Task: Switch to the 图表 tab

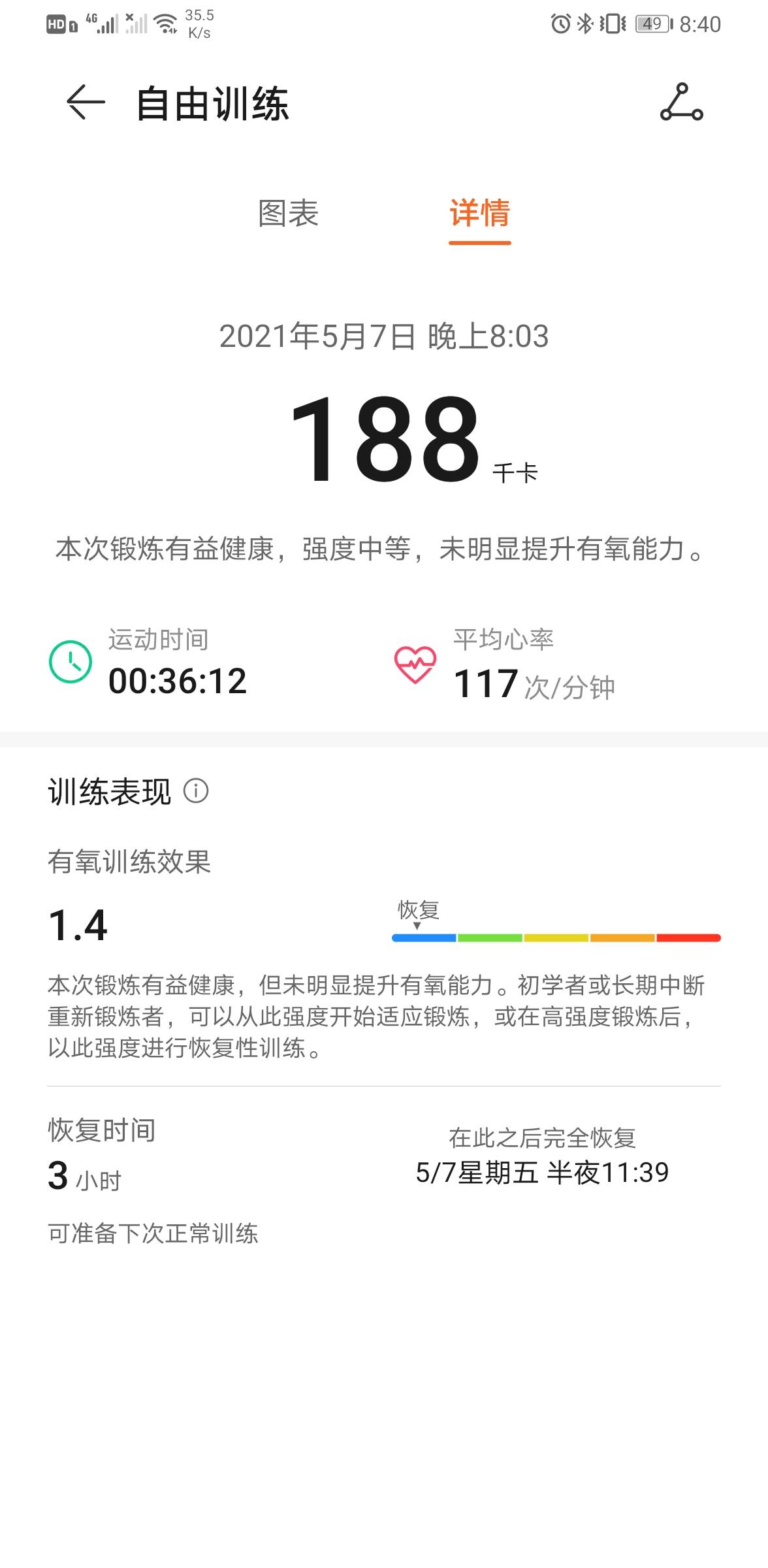Action: pos(288,214)
